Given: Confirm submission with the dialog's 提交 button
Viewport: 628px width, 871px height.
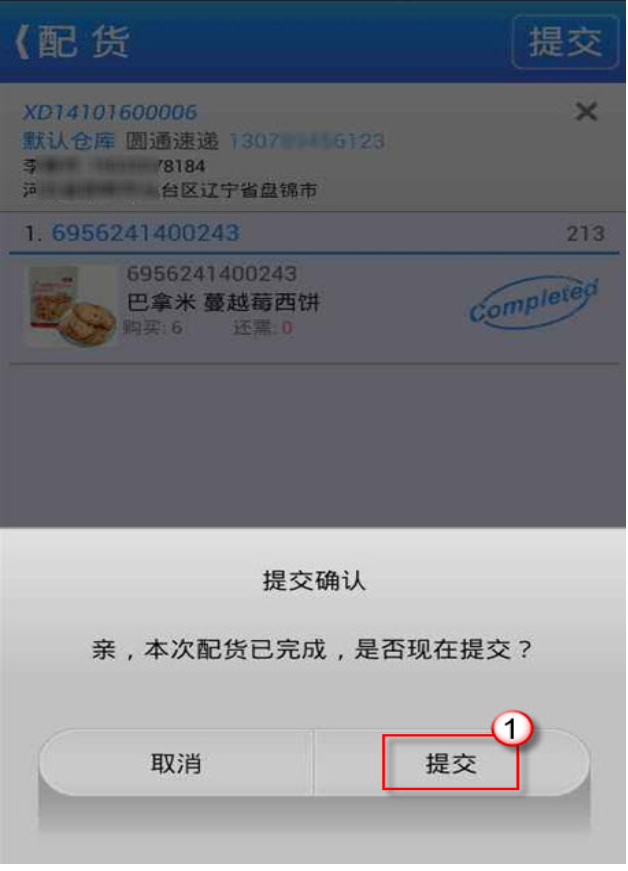Looking at the screenshot, I should click(x=451, y=764).
